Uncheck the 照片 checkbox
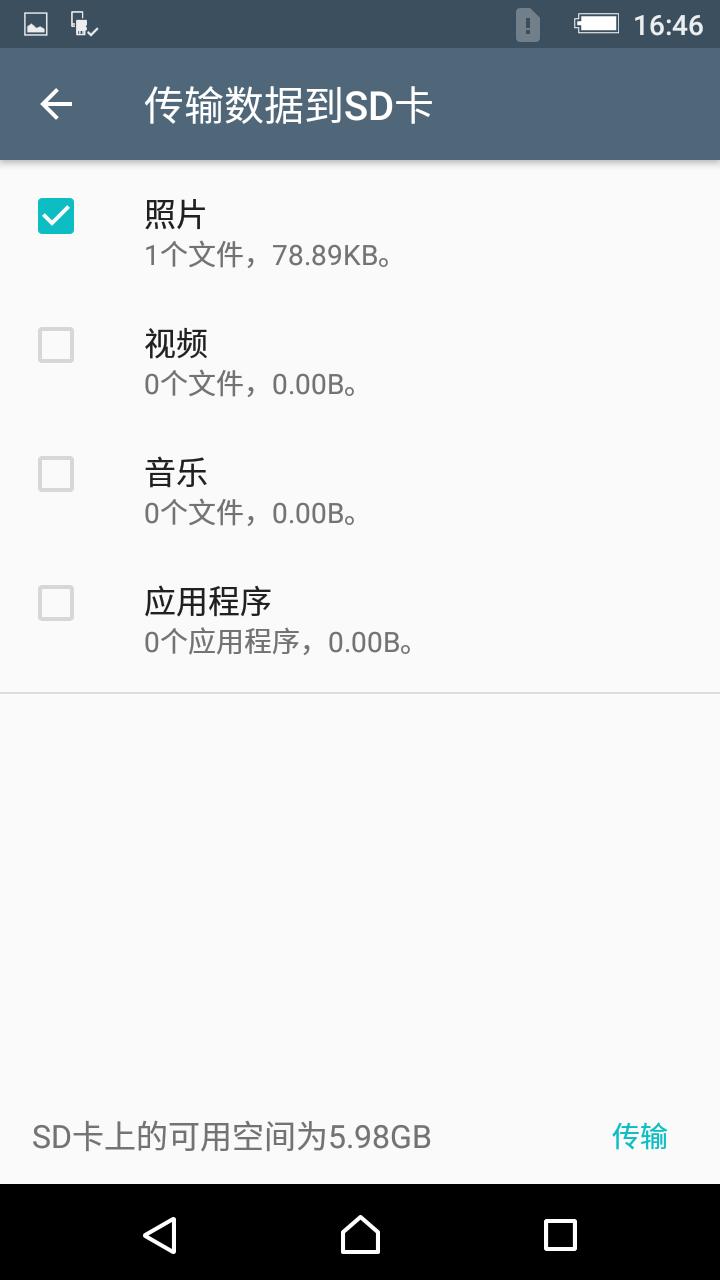Viewport: 720px width, 1280px height. (x=57, y=215)
